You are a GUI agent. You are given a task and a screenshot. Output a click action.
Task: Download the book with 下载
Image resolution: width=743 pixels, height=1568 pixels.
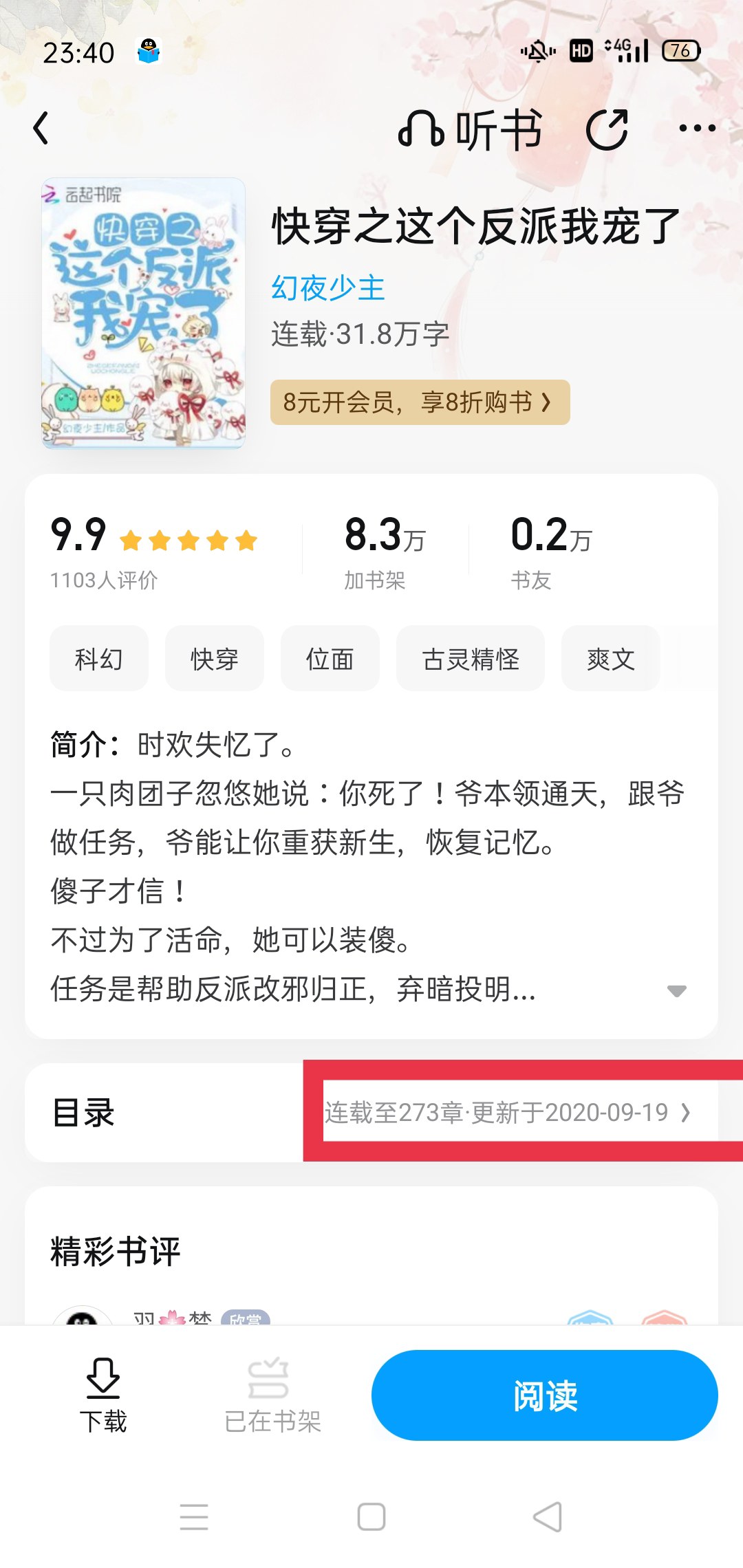[103, 1395]
